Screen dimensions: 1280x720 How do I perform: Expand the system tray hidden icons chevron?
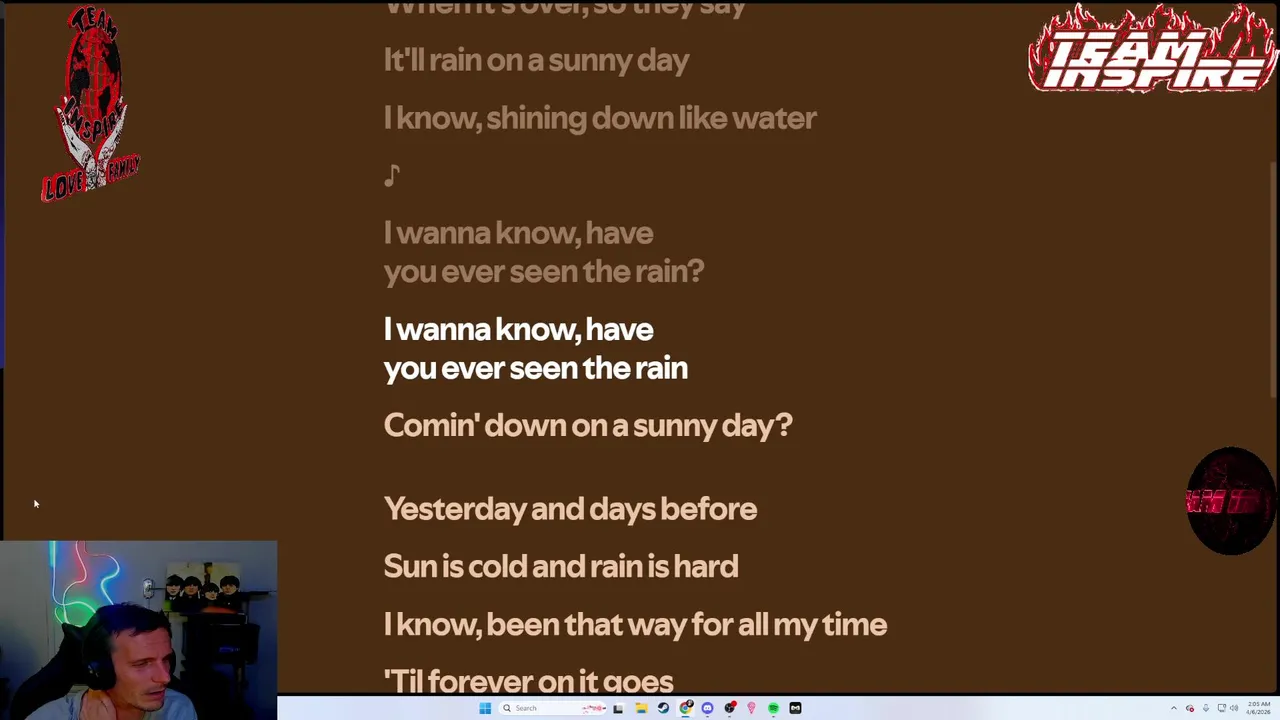[x=1174, y=708]
